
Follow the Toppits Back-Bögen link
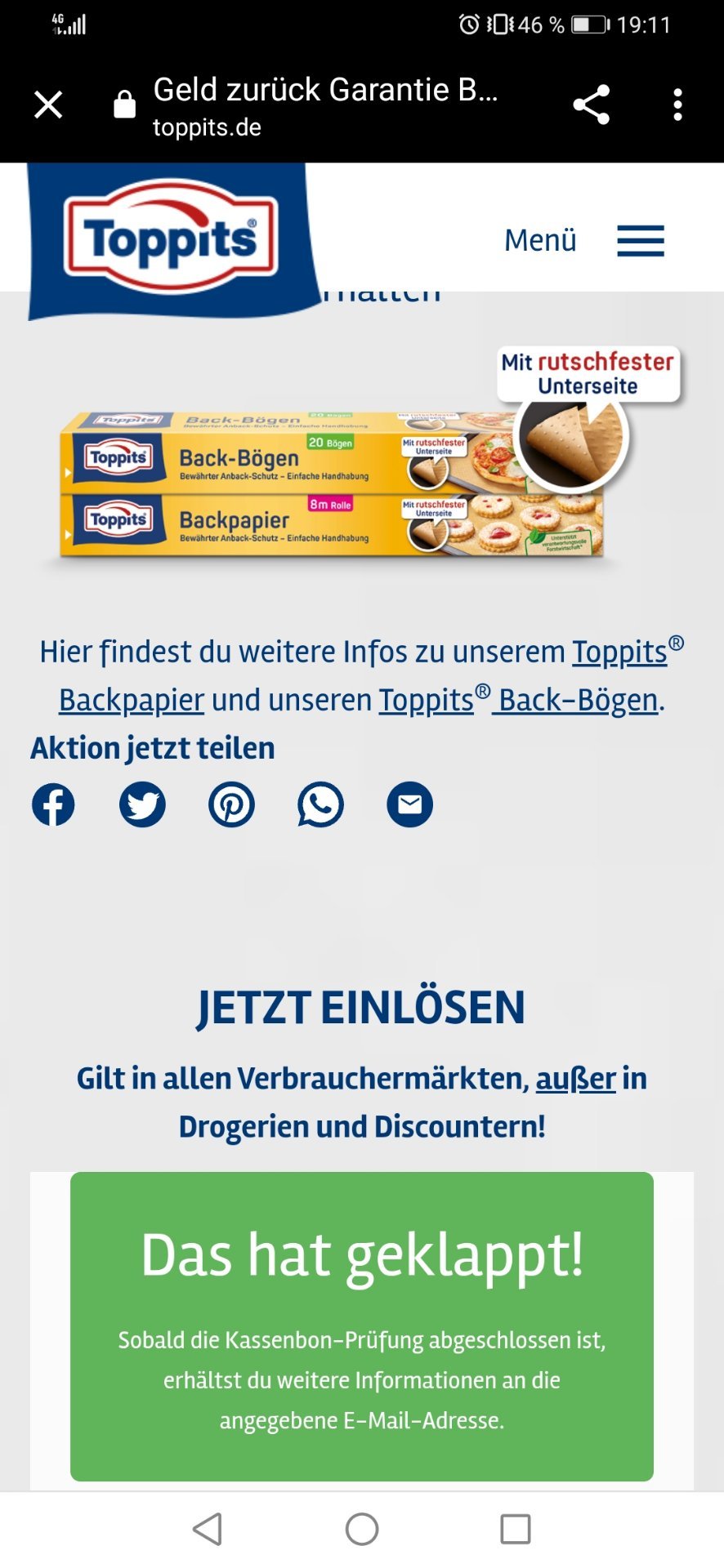tap(518, 700)
